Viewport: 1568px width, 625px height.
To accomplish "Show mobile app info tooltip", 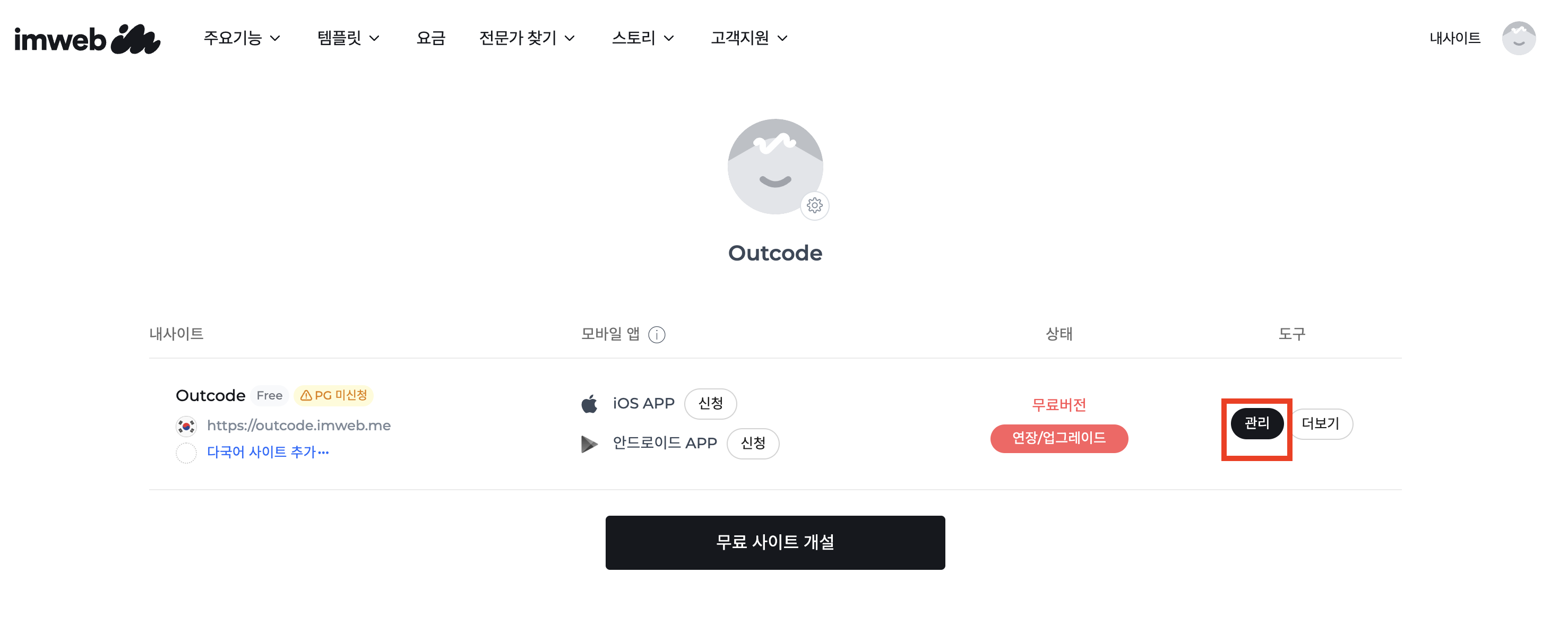I will click(x=656, y=335).
